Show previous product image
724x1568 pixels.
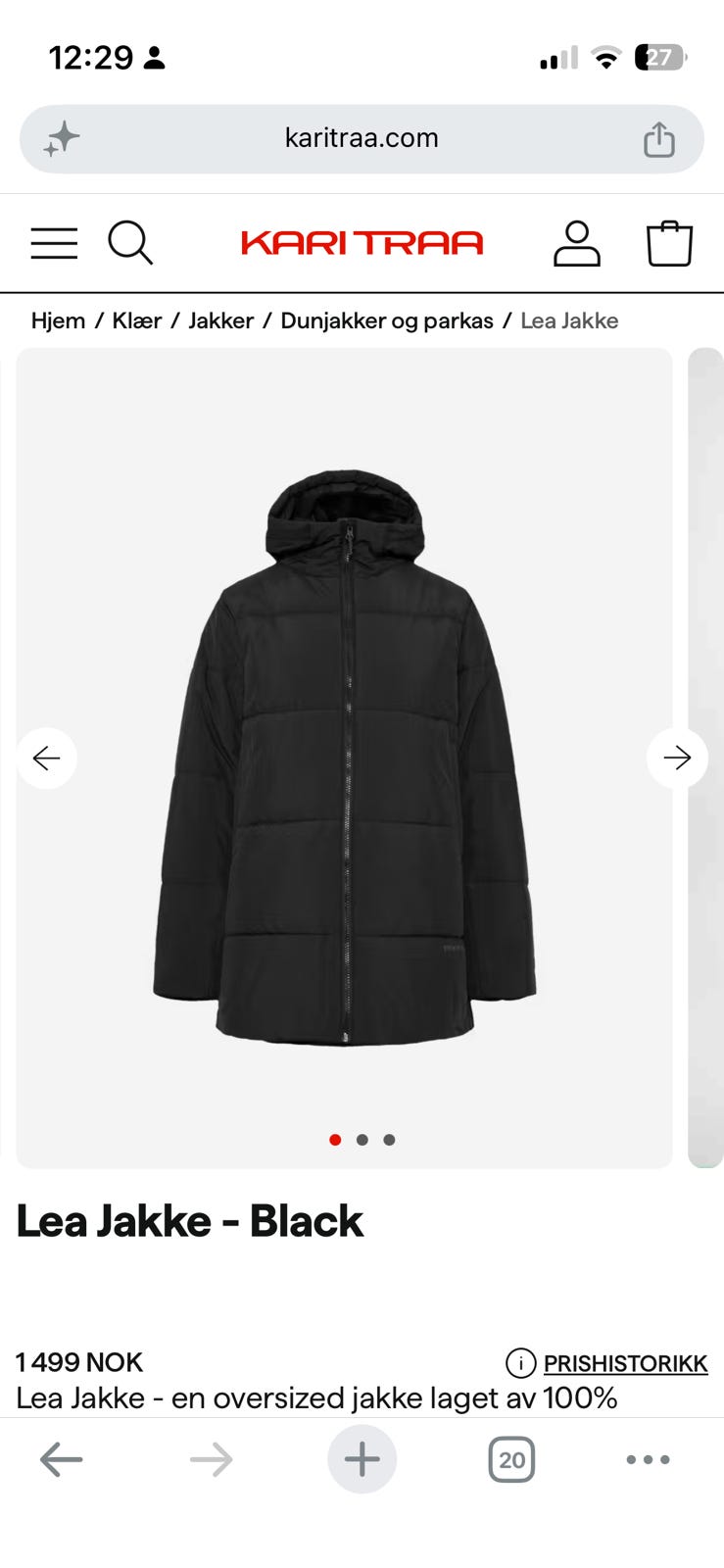coord(46,758)
